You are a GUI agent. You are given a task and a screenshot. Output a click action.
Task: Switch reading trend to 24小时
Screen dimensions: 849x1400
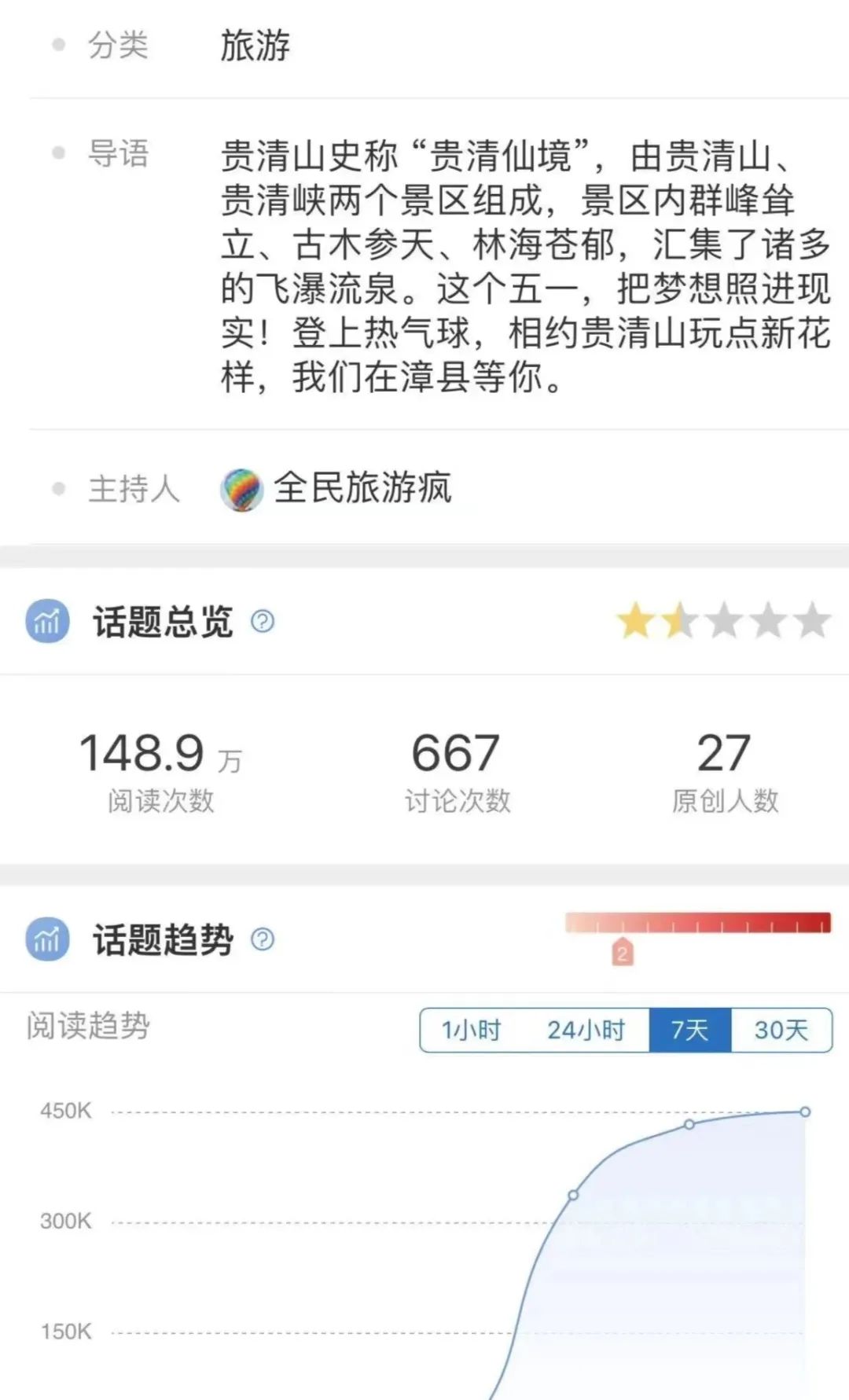pos(586,1030)
